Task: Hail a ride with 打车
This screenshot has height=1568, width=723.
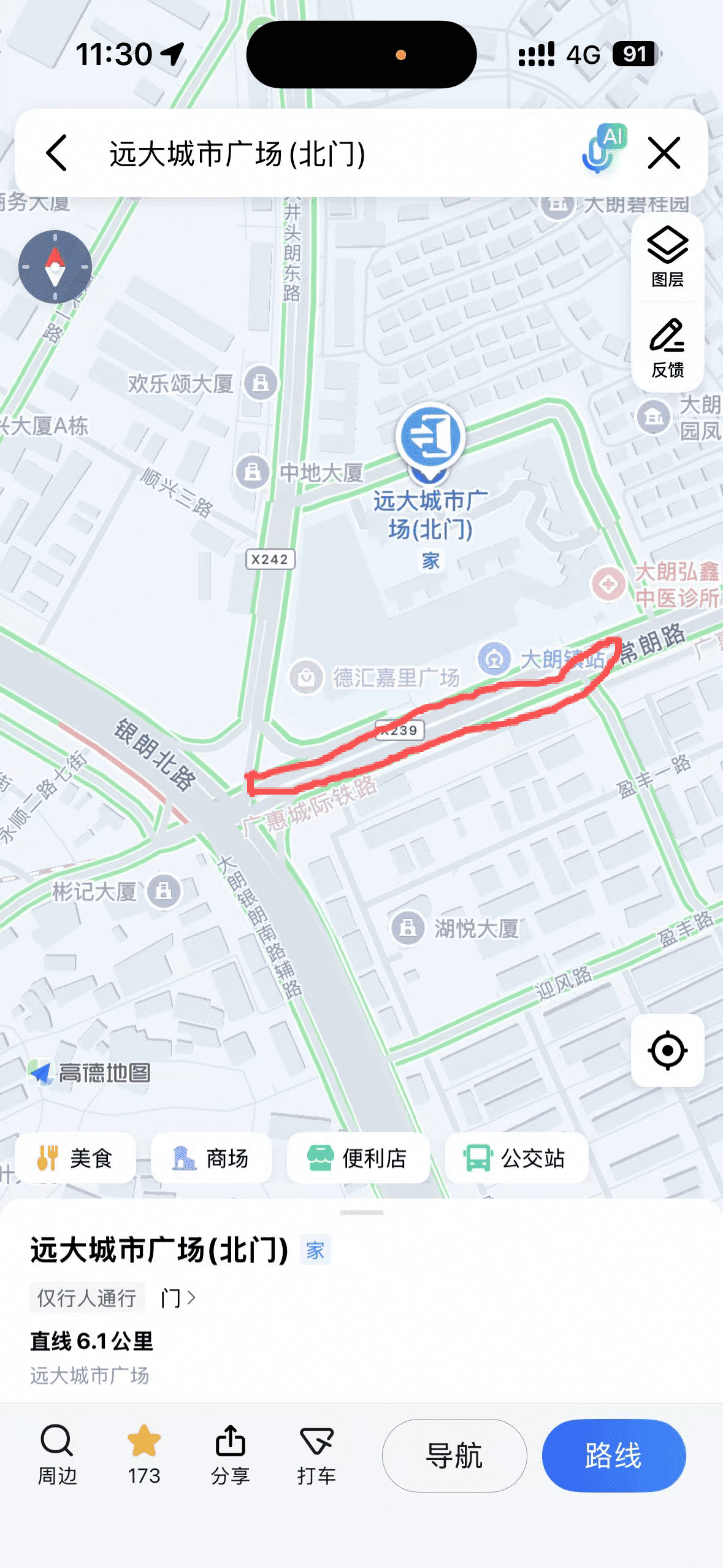Action: coord(316,1455)
